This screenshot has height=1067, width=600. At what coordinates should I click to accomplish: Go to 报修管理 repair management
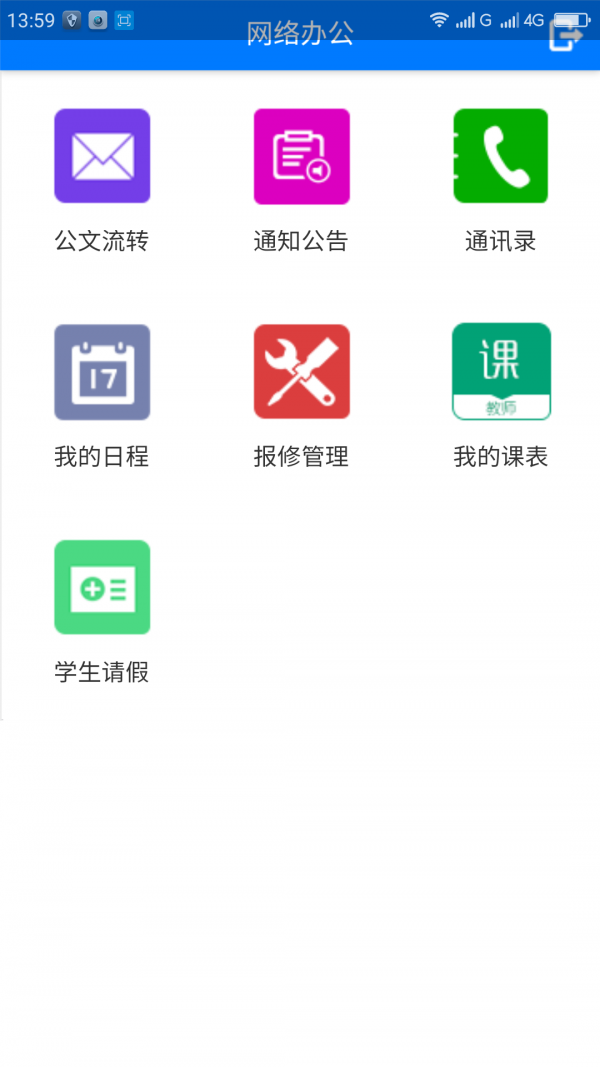pos(301,372)
